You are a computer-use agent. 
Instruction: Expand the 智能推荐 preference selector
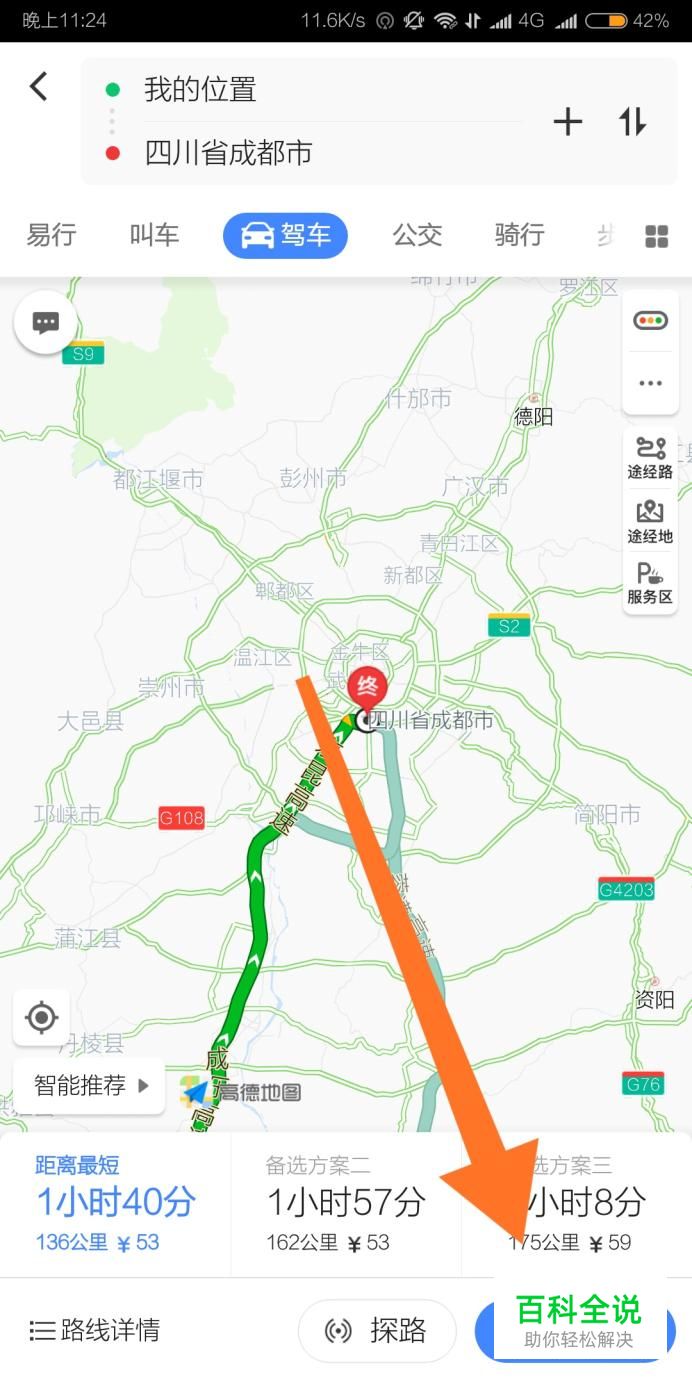point(90,1085)
